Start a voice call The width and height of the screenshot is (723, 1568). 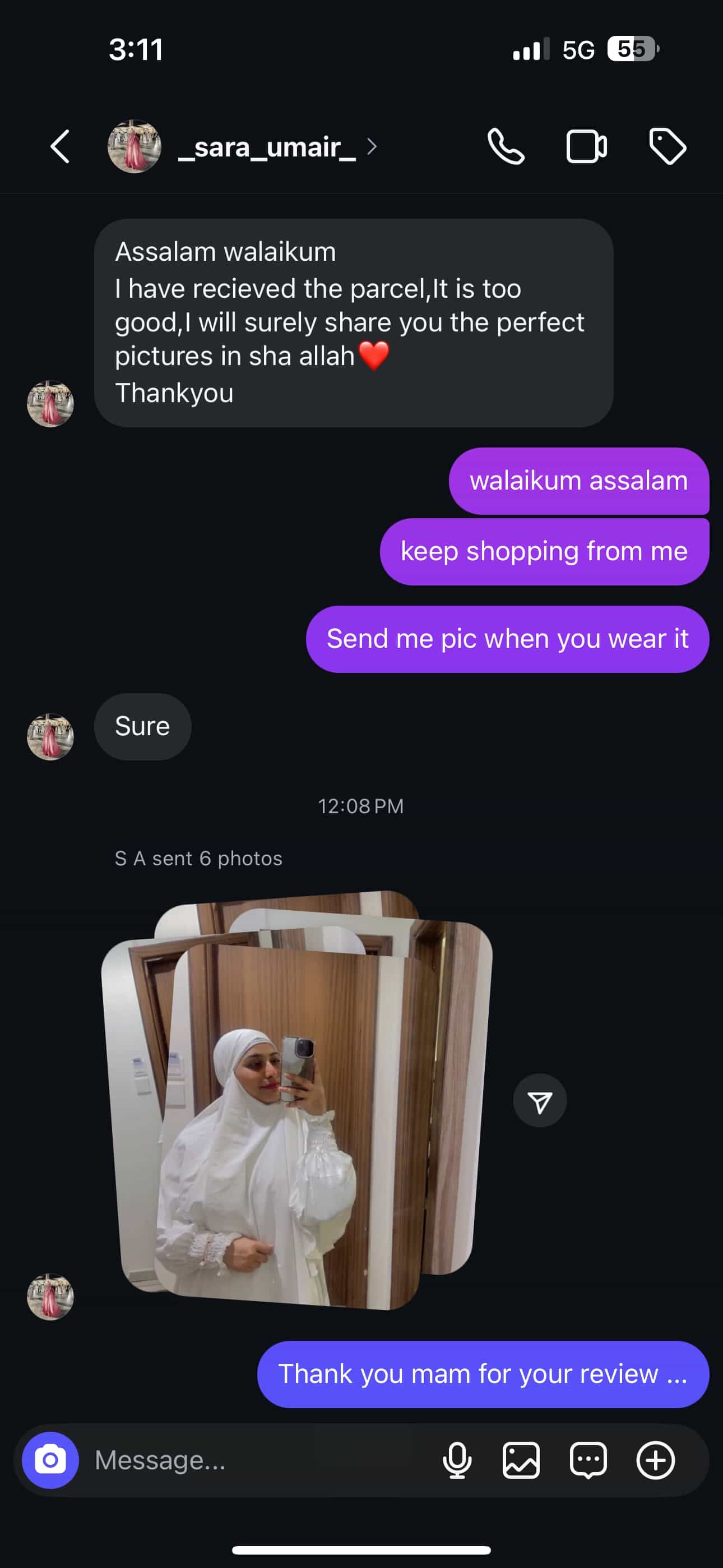505,147
